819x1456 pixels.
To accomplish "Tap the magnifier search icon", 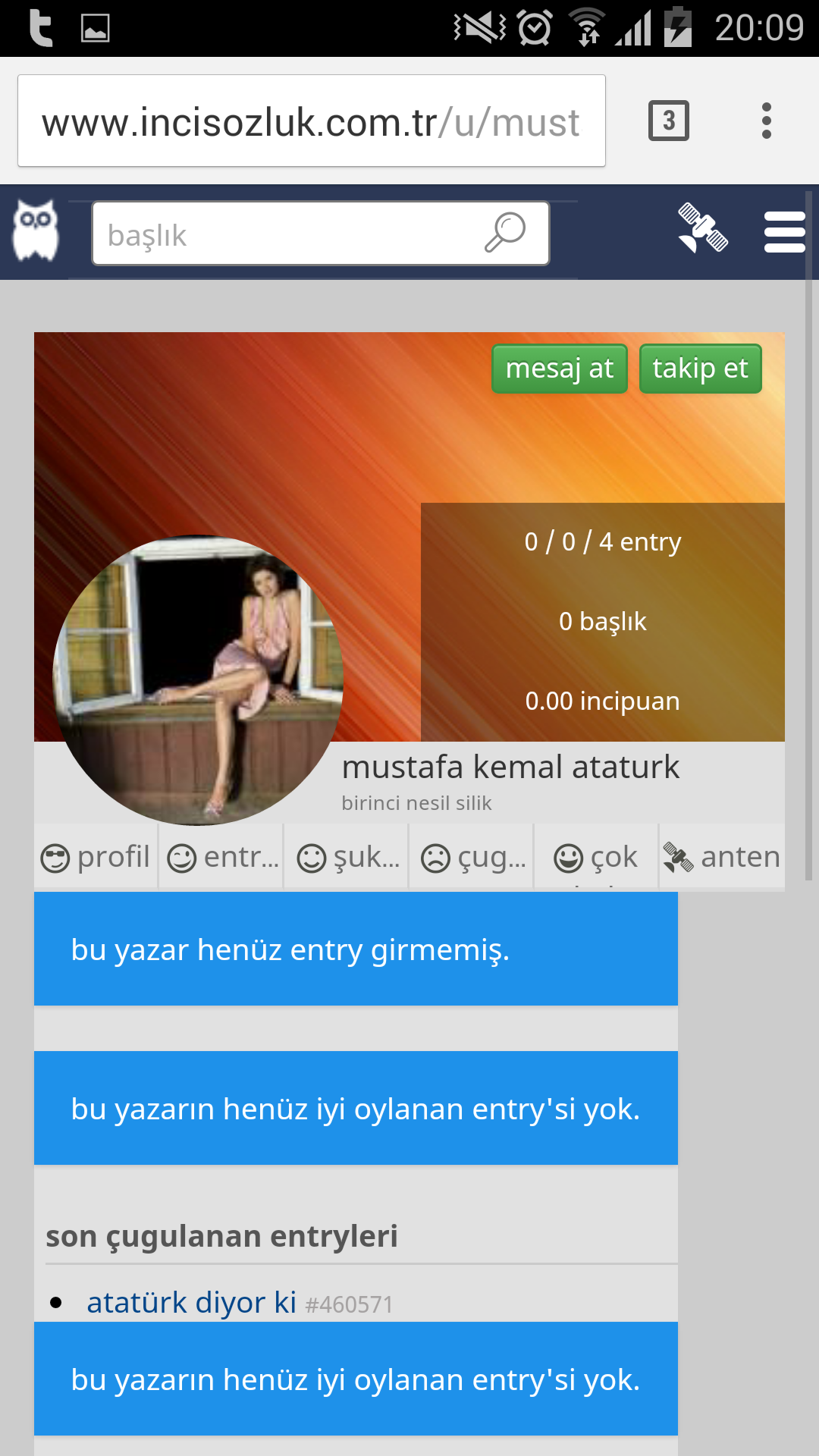I will coord(505,232).
